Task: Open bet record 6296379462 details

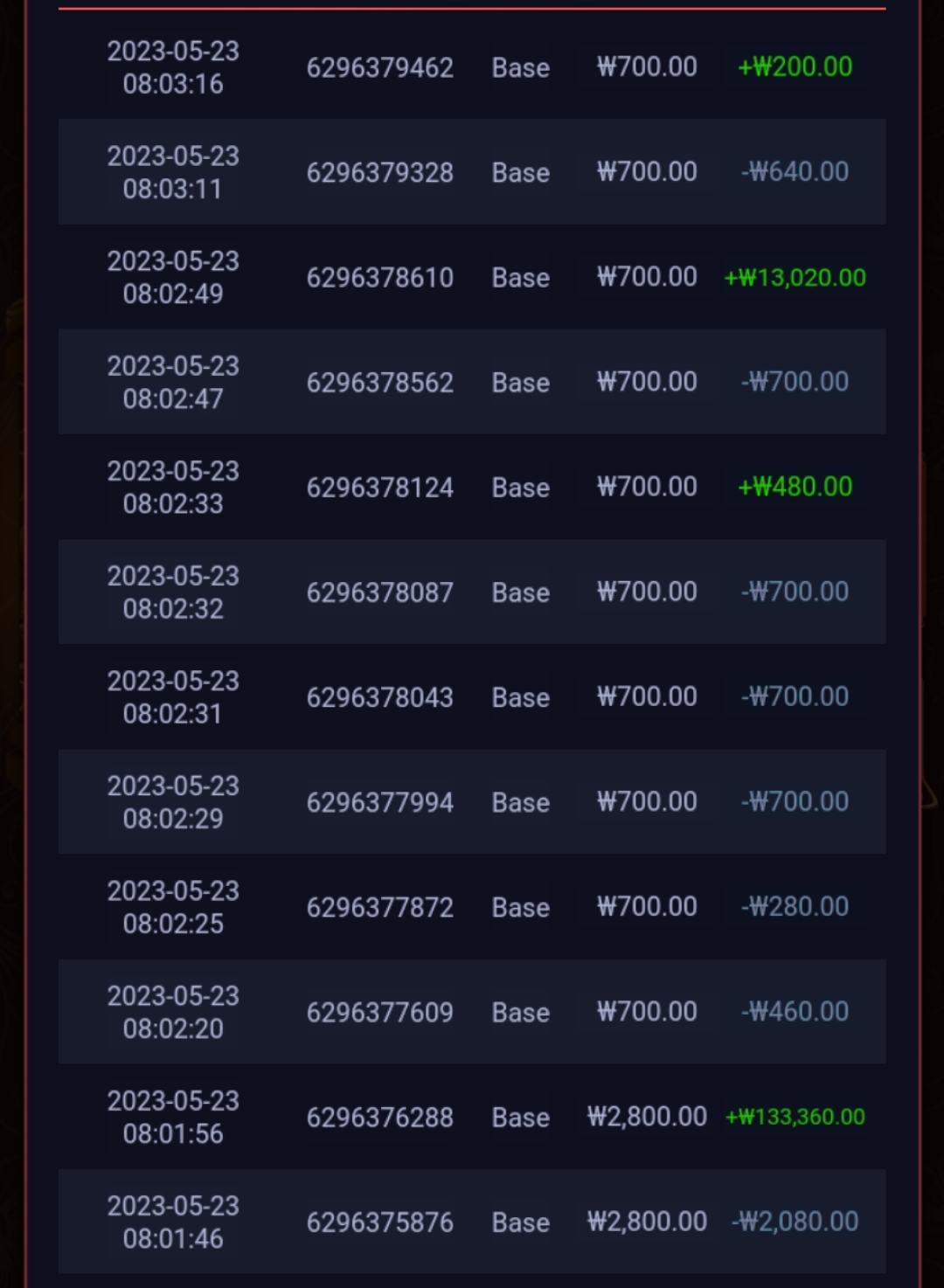Action: pos(472,67)
